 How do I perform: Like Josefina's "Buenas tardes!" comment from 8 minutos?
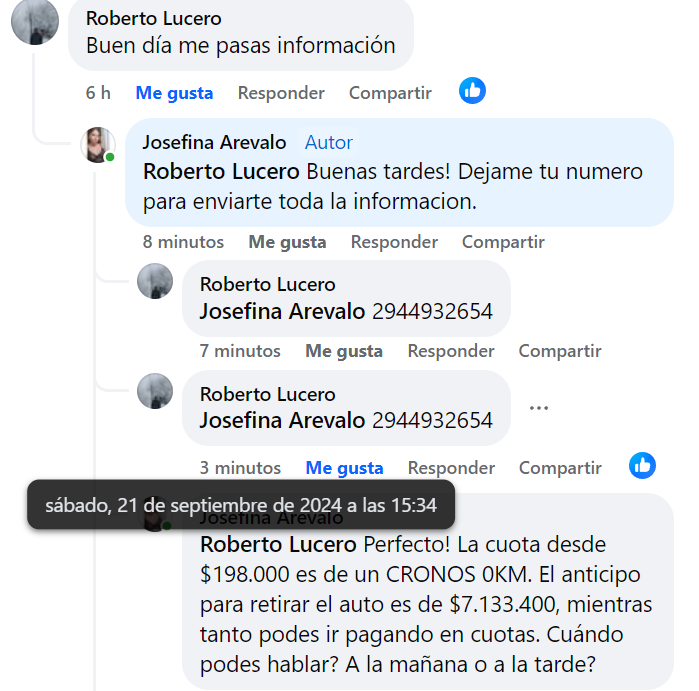pos(287,242)
